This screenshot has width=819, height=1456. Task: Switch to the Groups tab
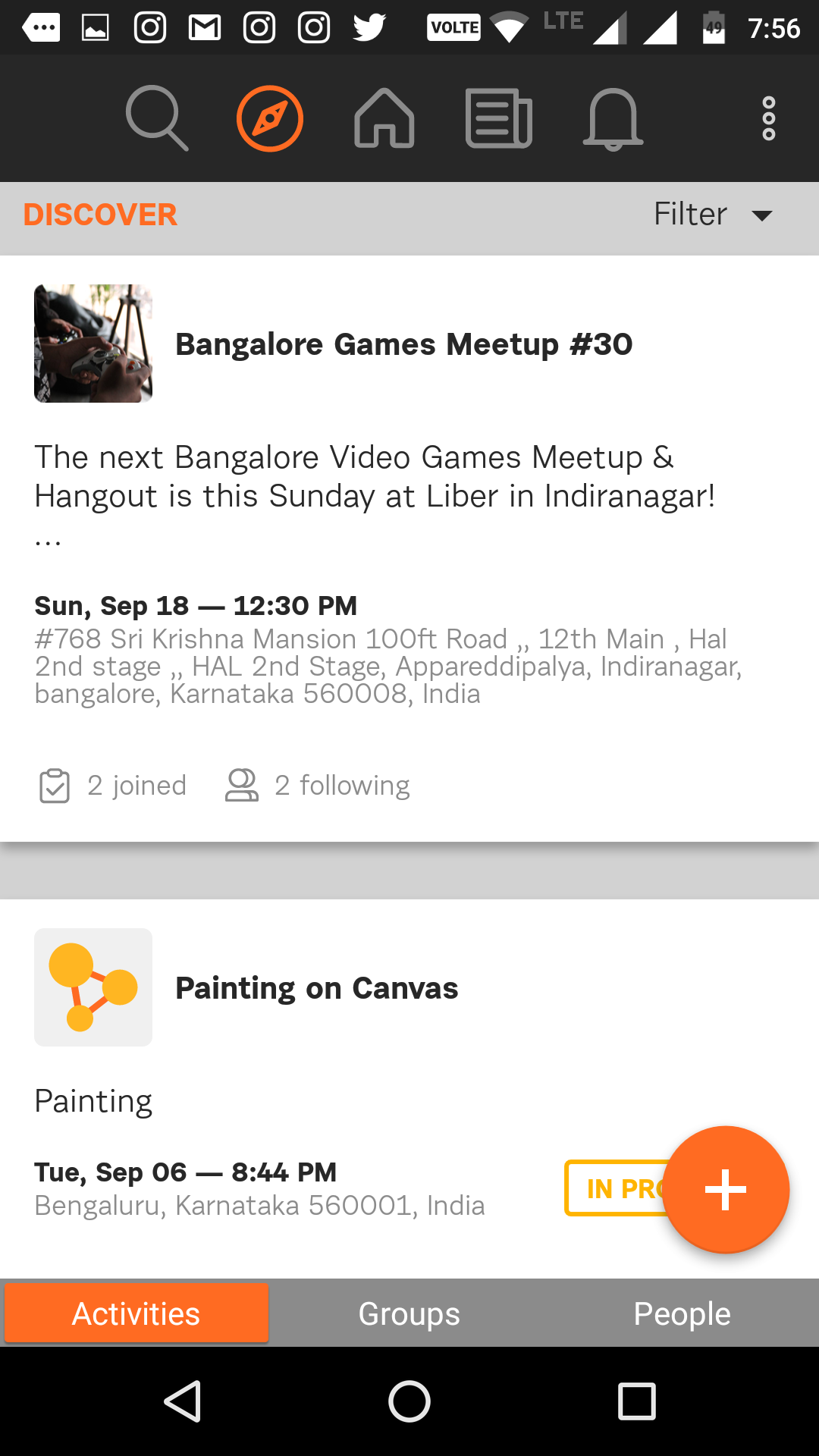pos(409,1313)
